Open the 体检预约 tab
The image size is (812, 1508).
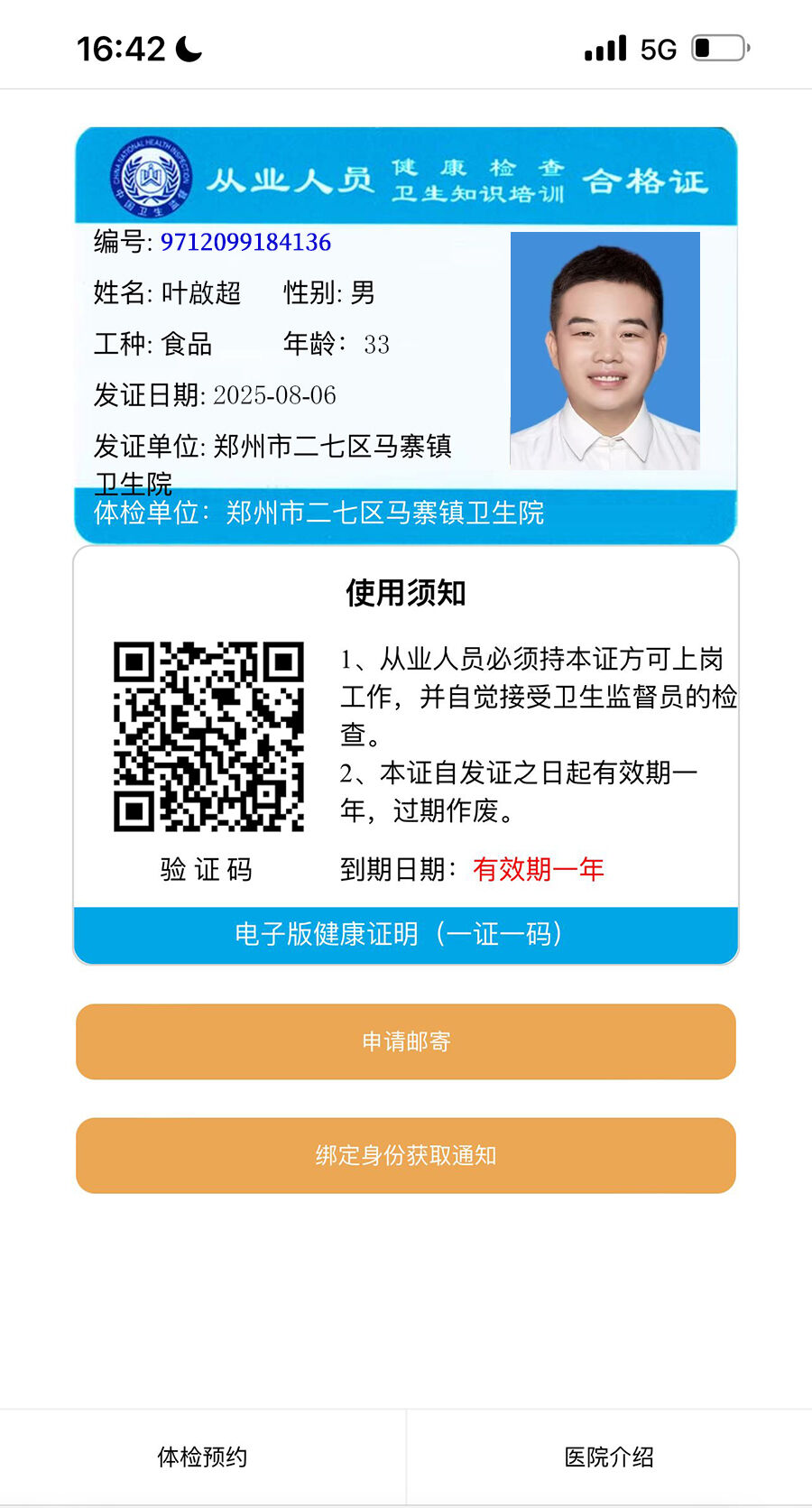pos(202,1457)
